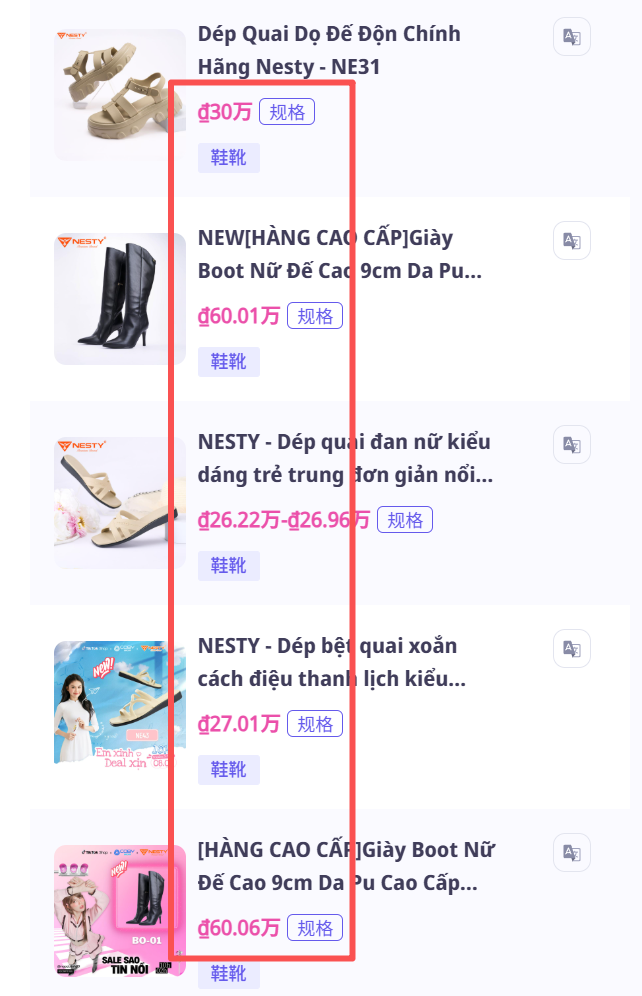View the ₫60.06万 Giày Boot Nữ product

[346, 866]
